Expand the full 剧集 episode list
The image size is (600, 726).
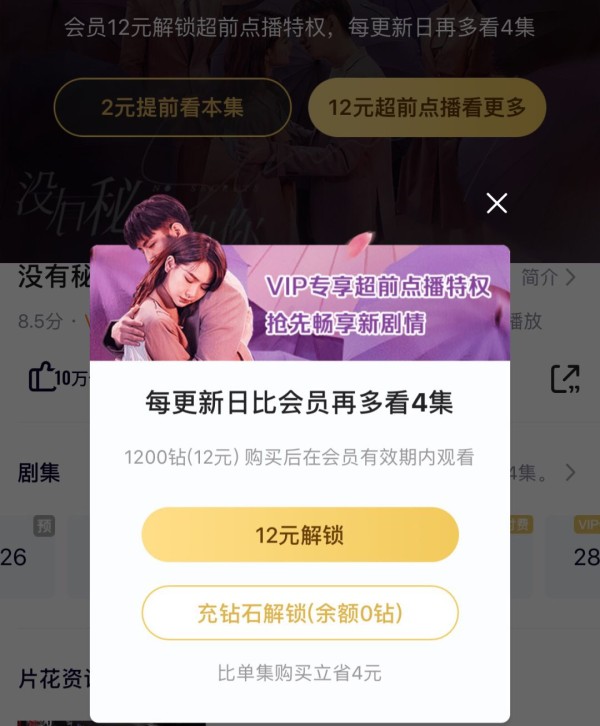click(570, 472)
